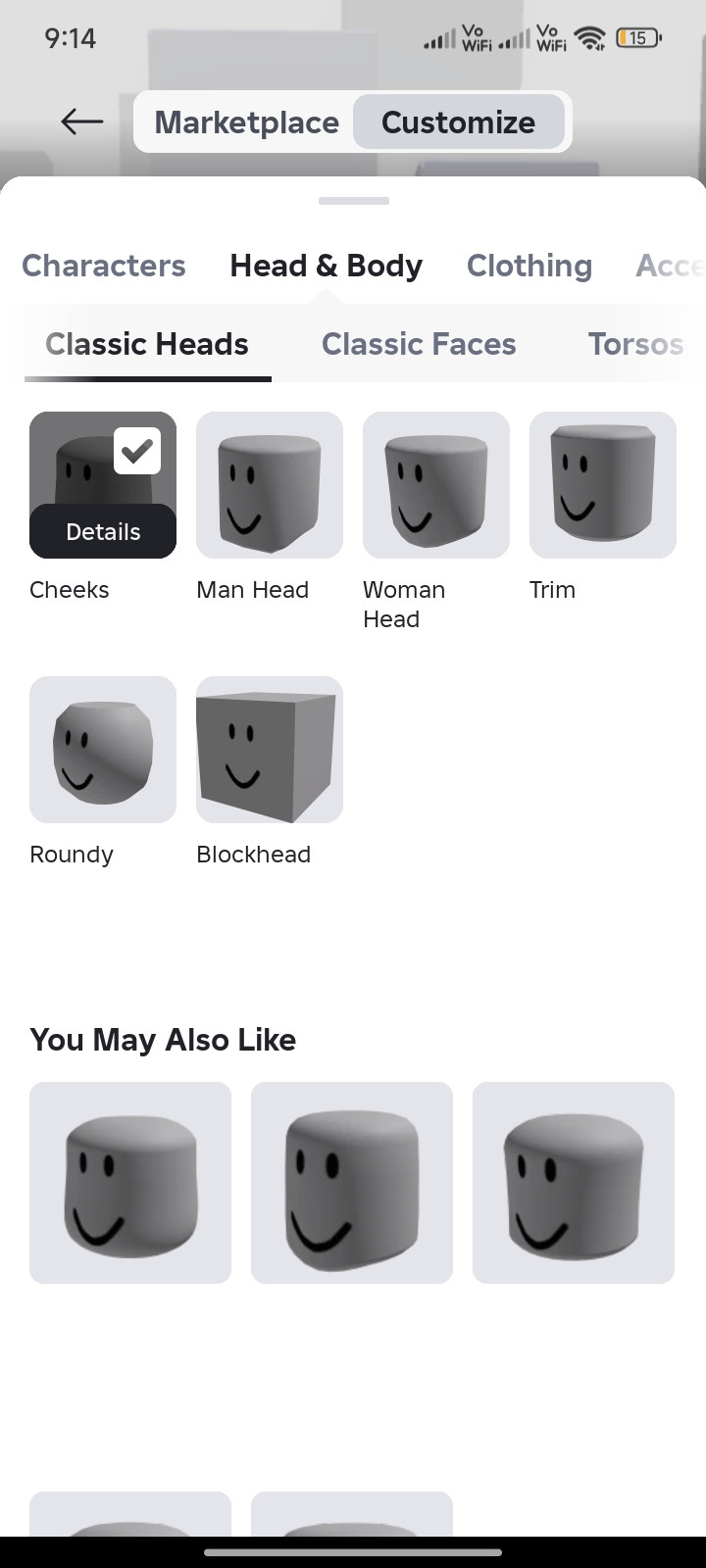706x1568 pixels.
Task: Select the Customize segment
Action: pos(458,122)
